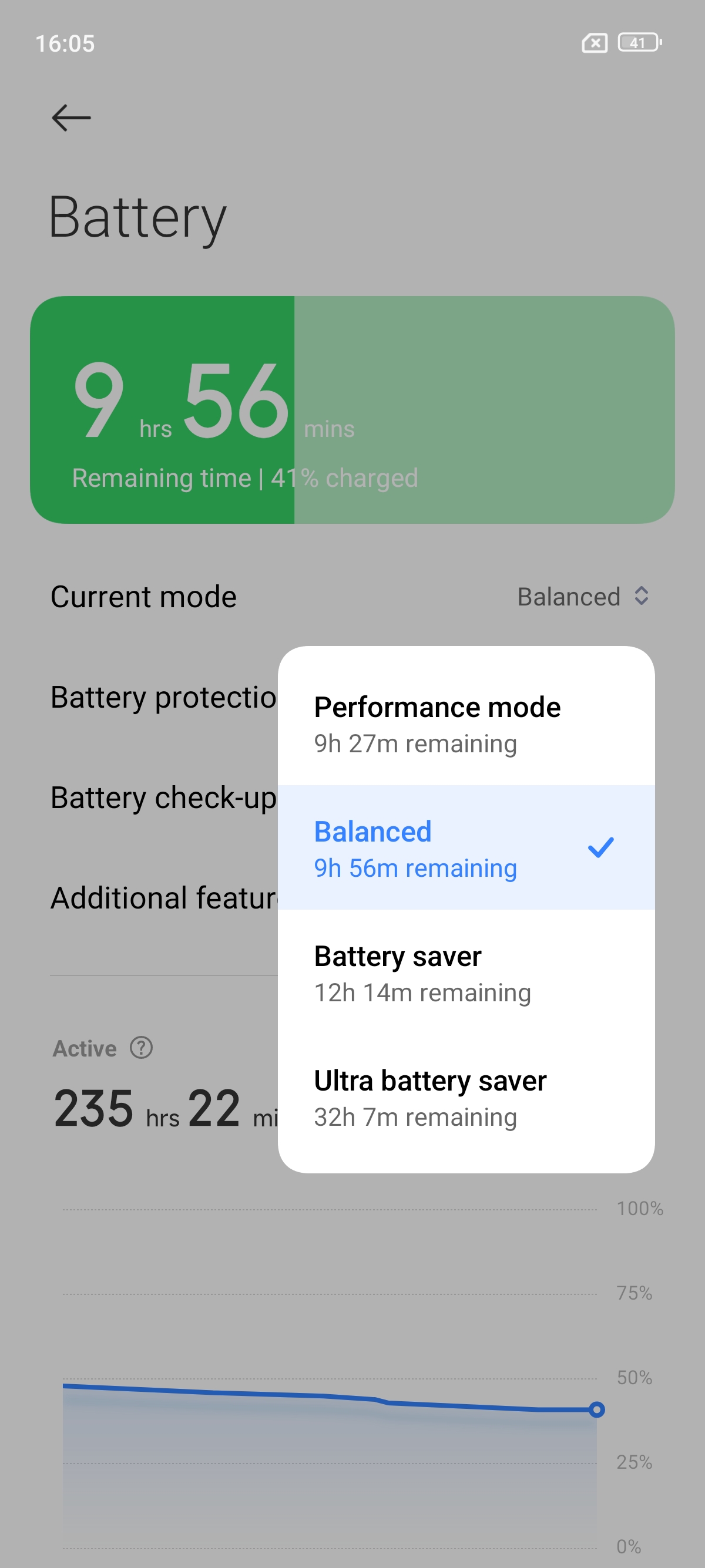This screenshot has width=705, height=1568.
Task: Switch to Battery saver mode
Action: coord(466,973)
